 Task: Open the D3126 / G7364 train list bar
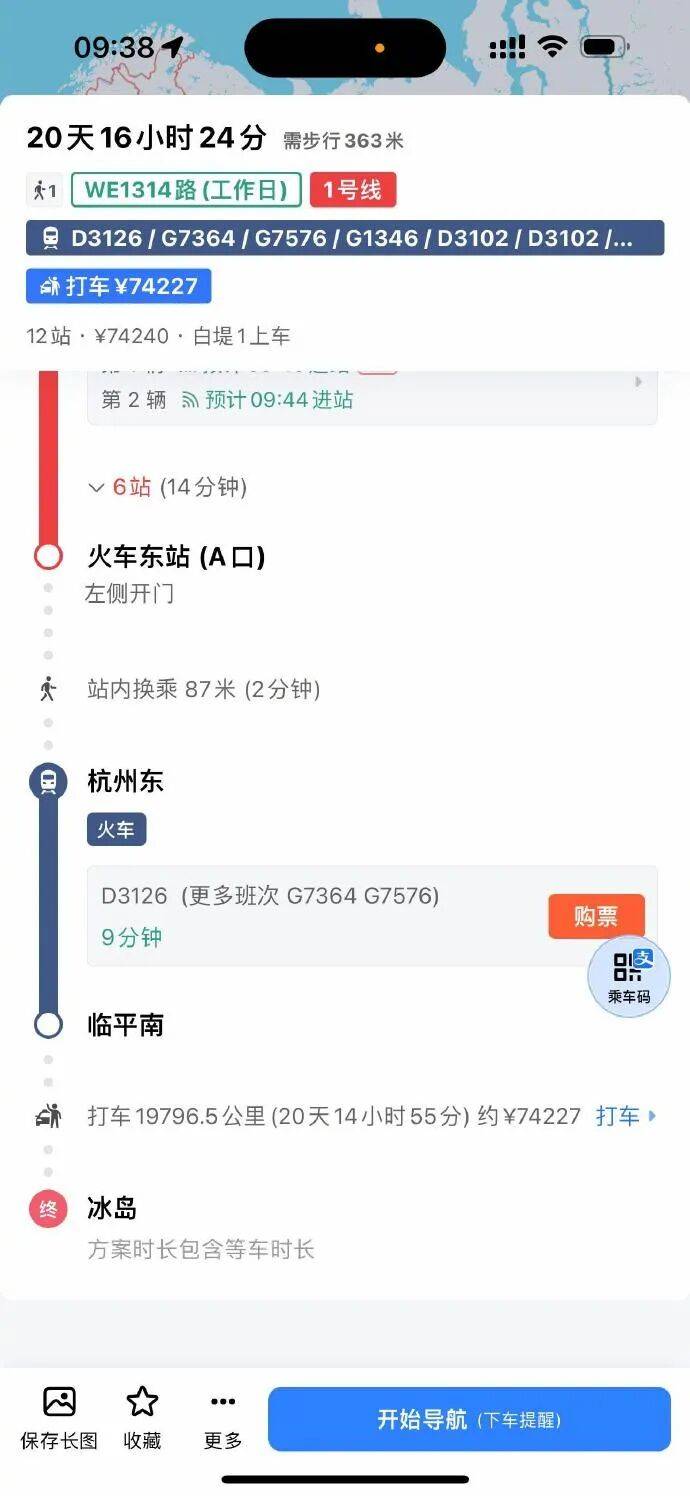[344, 238]
